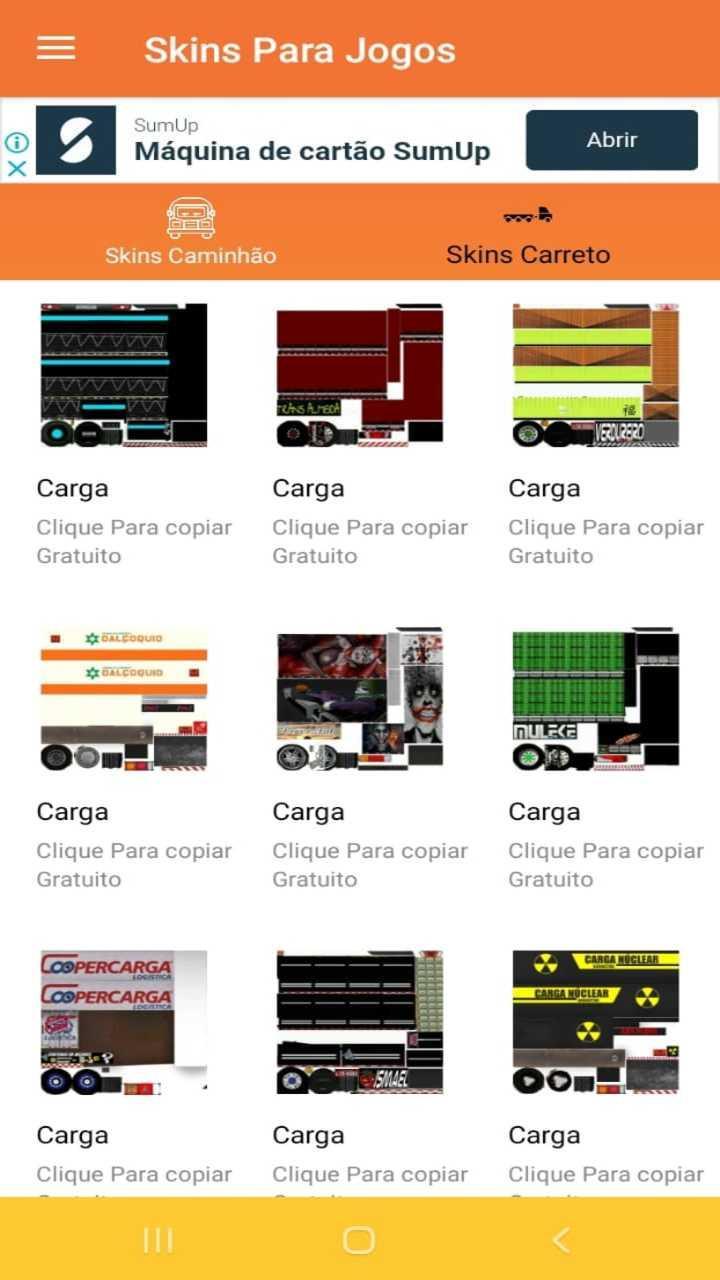
Task: Select the Skins Carreto tab
Action: (528, 232)
